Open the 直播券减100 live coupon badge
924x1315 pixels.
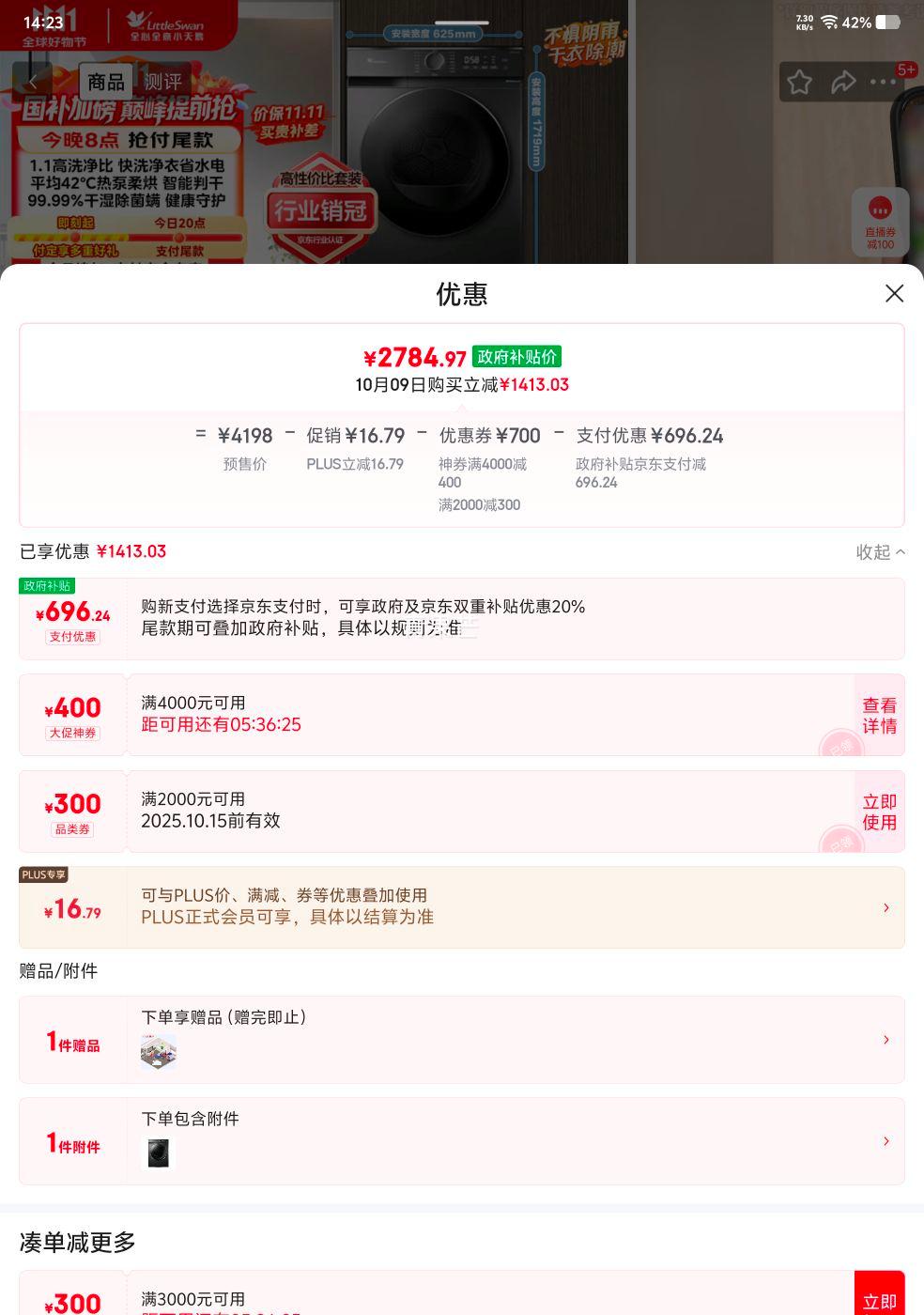click(x=880, y=222)
